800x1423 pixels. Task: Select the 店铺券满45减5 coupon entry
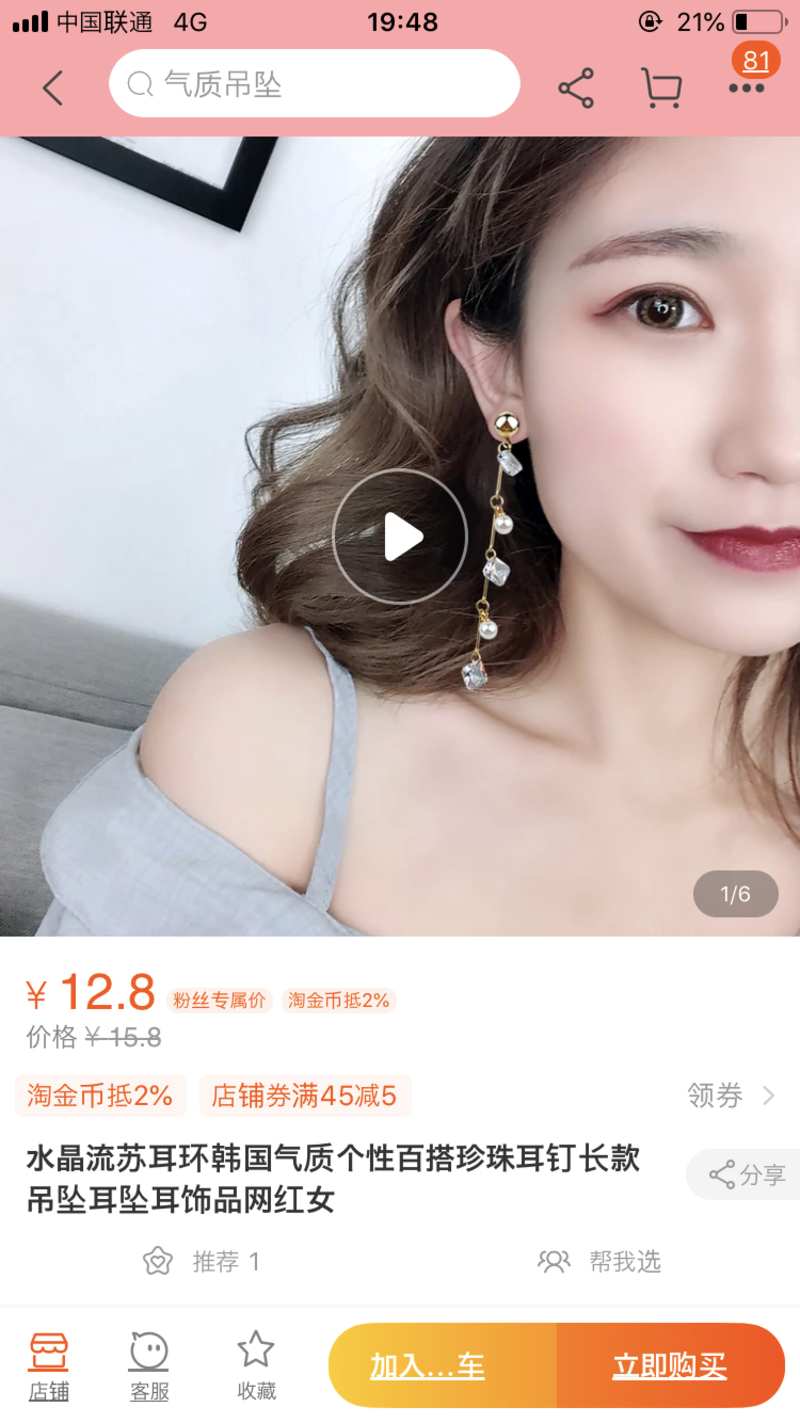[x=305, y=1096]
